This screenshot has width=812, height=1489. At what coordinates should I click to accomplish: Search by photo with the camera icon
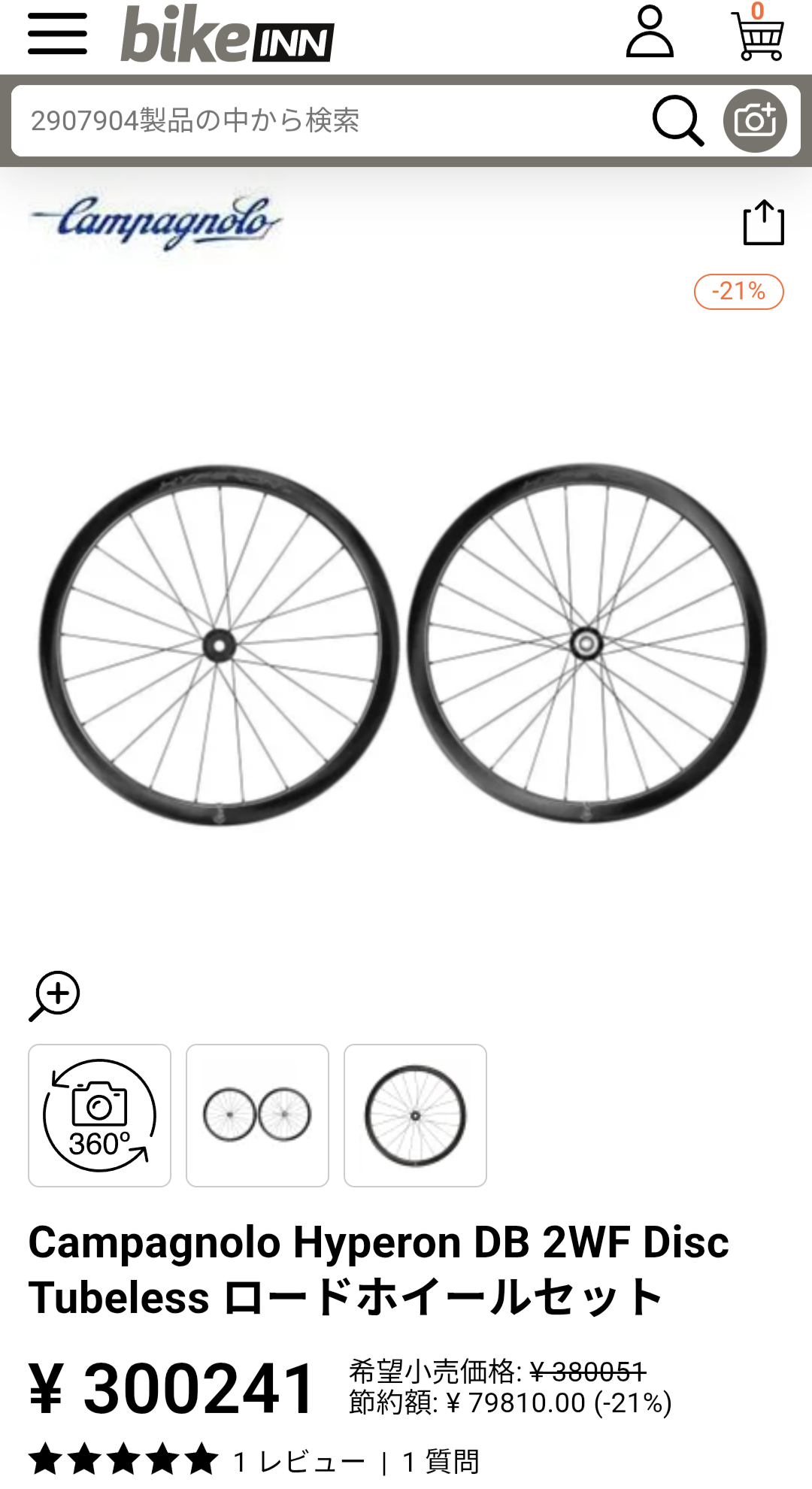tap(755, 120)
